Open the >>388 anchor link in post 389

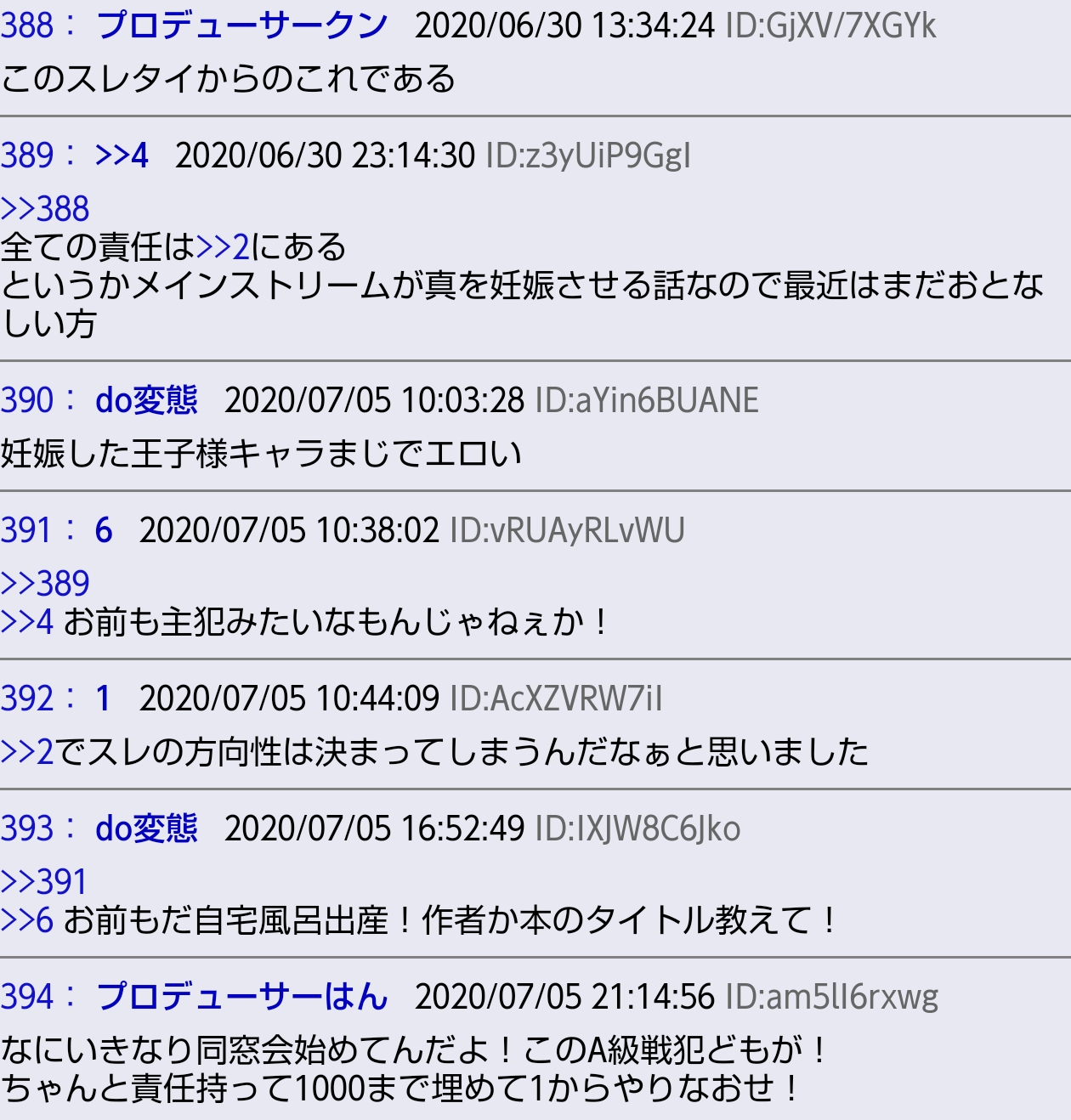[44, 209]
